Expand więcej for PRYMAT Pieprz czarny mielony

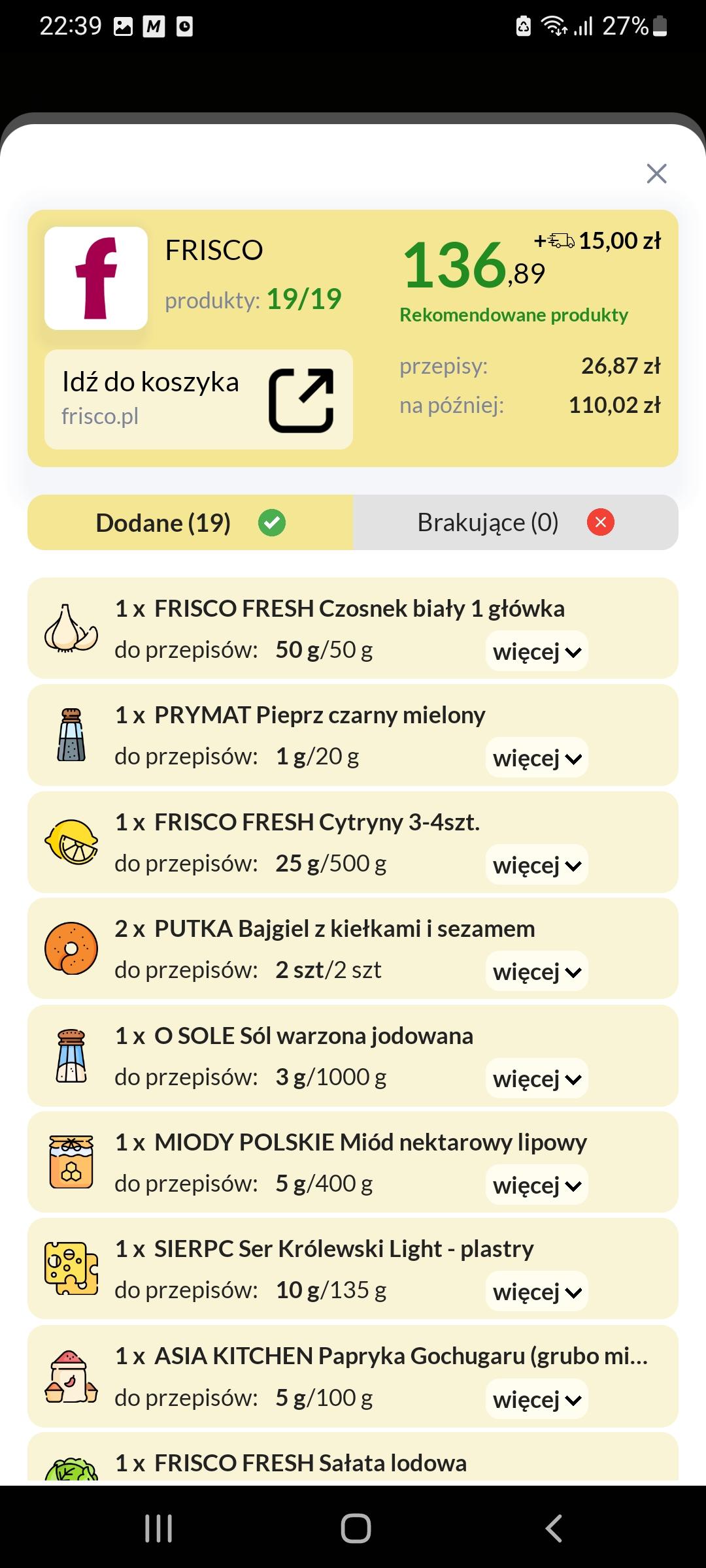pos(537,759)
